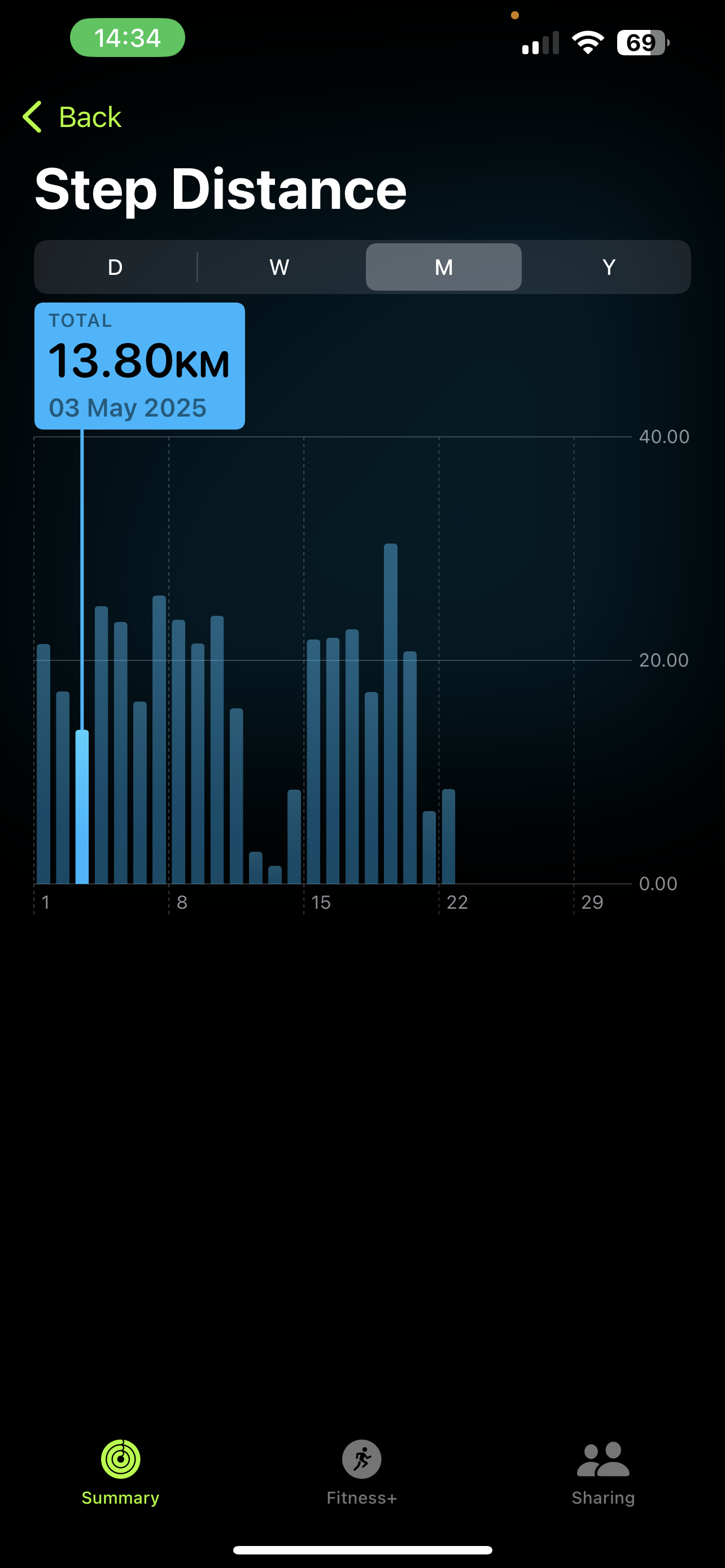
Task: Switch to the D day view
Action: tap(115, 267)
